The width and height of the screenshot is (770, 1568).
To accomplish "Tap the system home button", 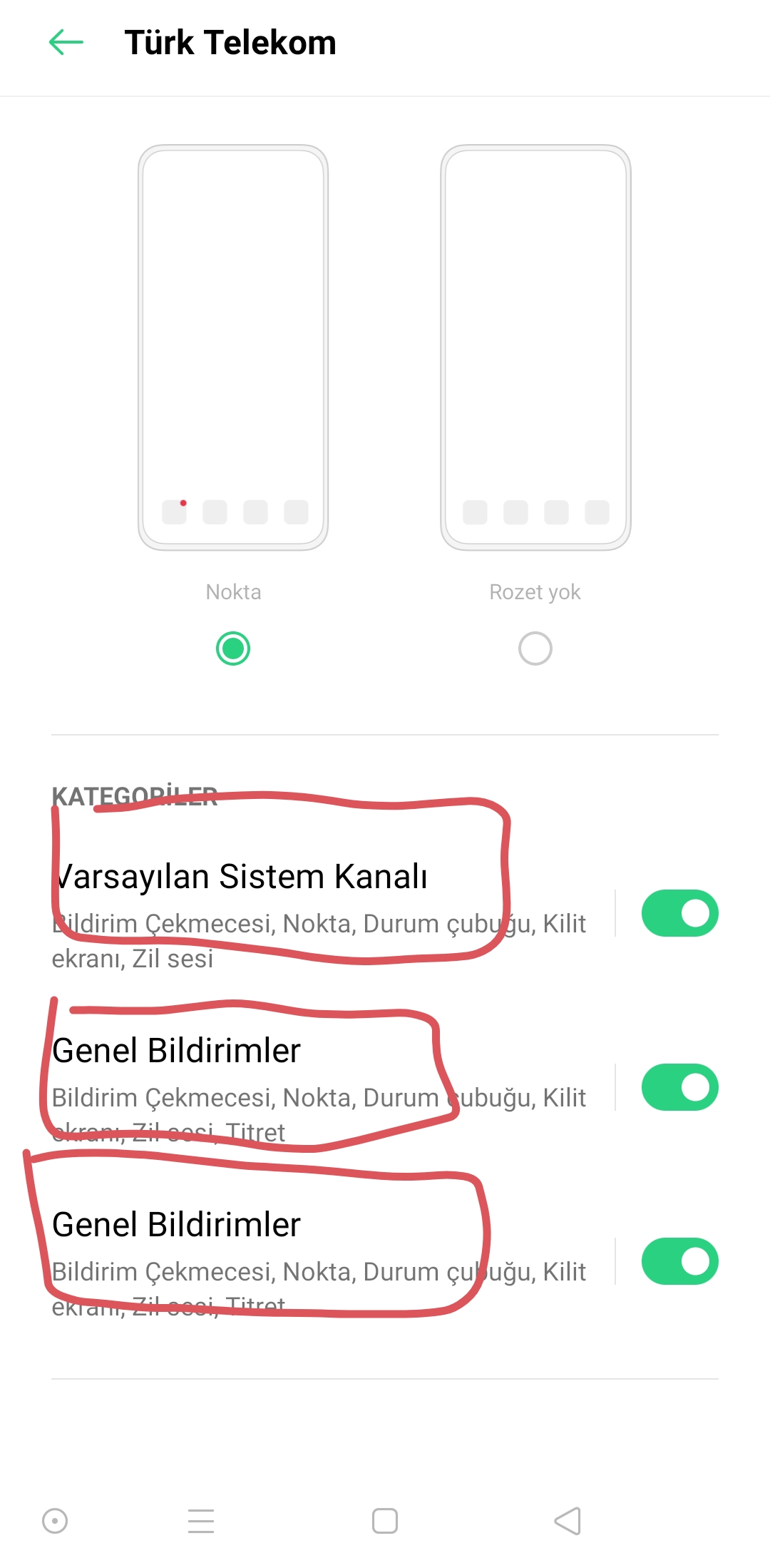I will 385,1521.
